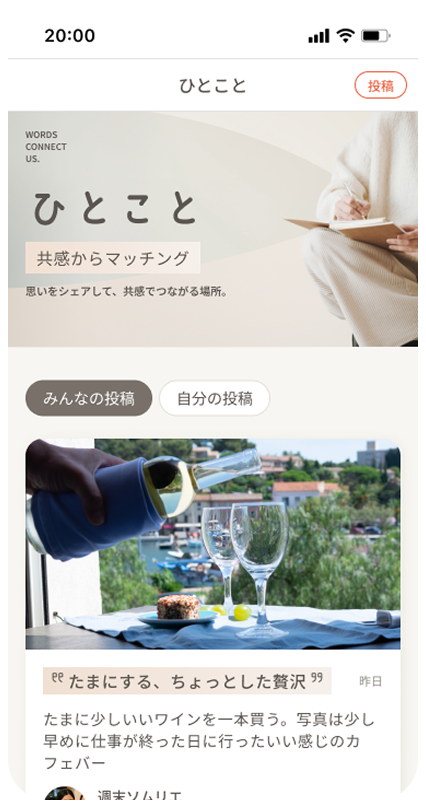Tap the 投稿 button to create a post
The image size is (426, 808).
tap(380, 86)
